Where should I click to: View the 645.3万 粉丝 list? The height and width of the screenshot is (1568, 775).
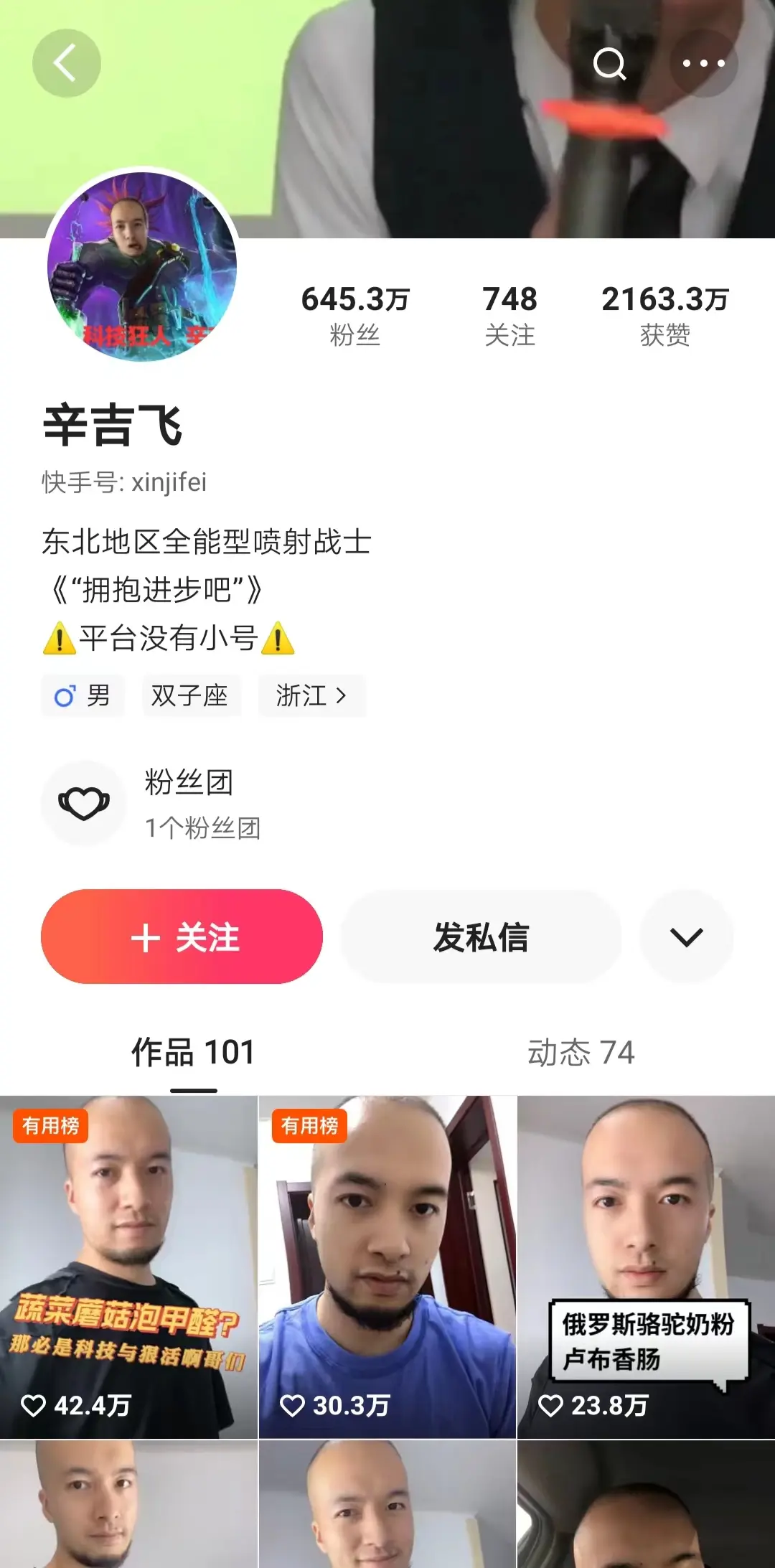tap(355, 316)
